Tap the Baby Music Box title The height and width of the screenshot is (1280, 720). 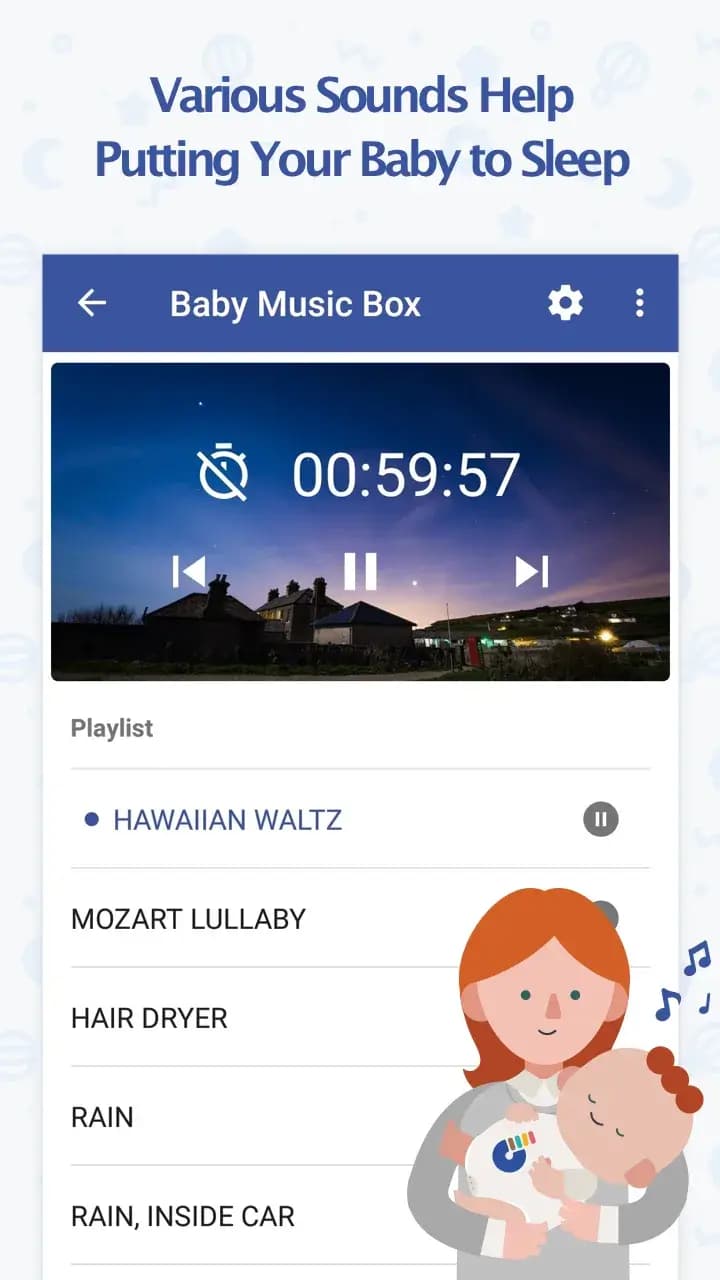[294, 303]
